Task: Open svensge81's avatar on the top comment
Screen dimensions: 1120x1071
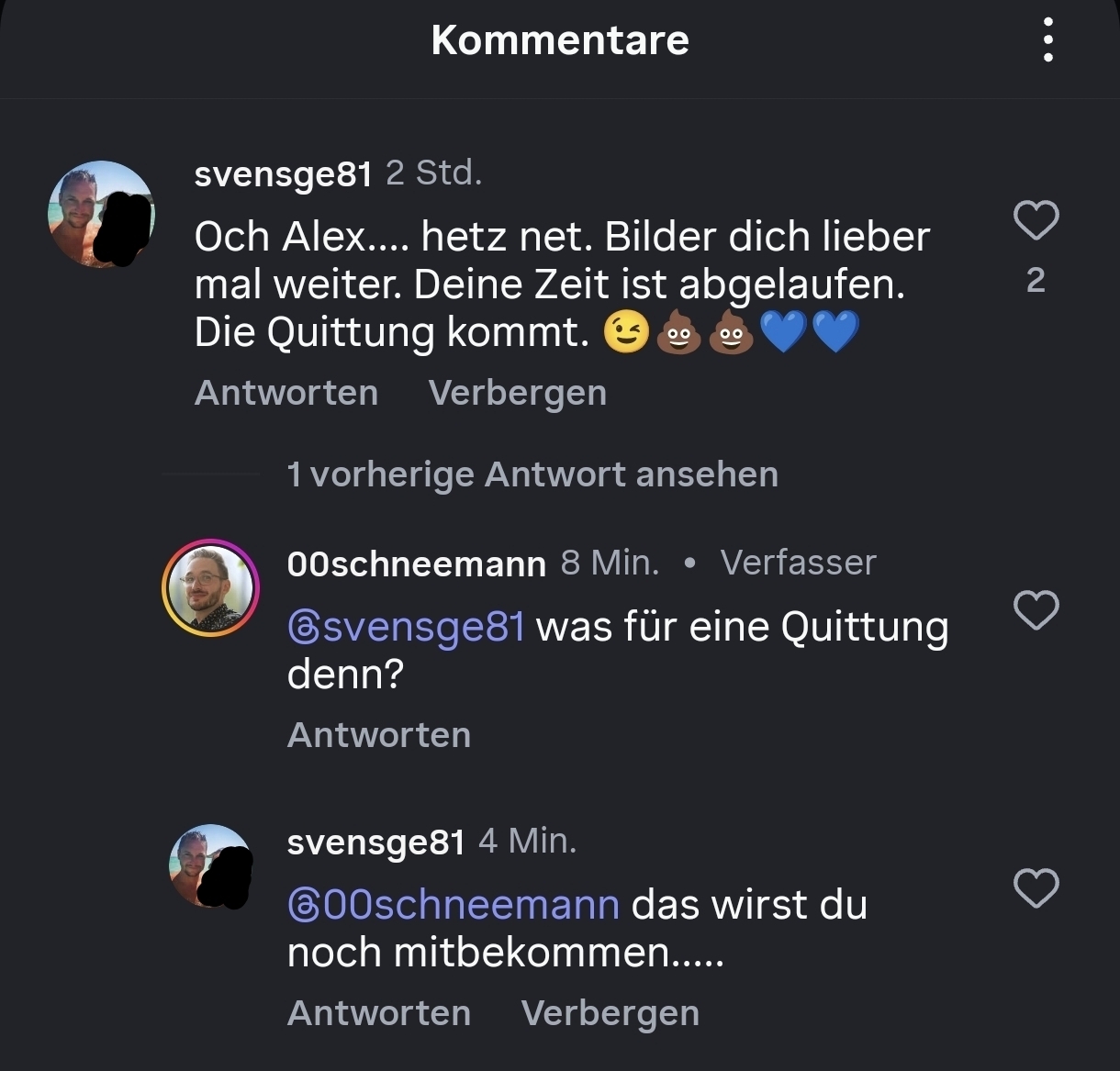Action: click(101, 215)
